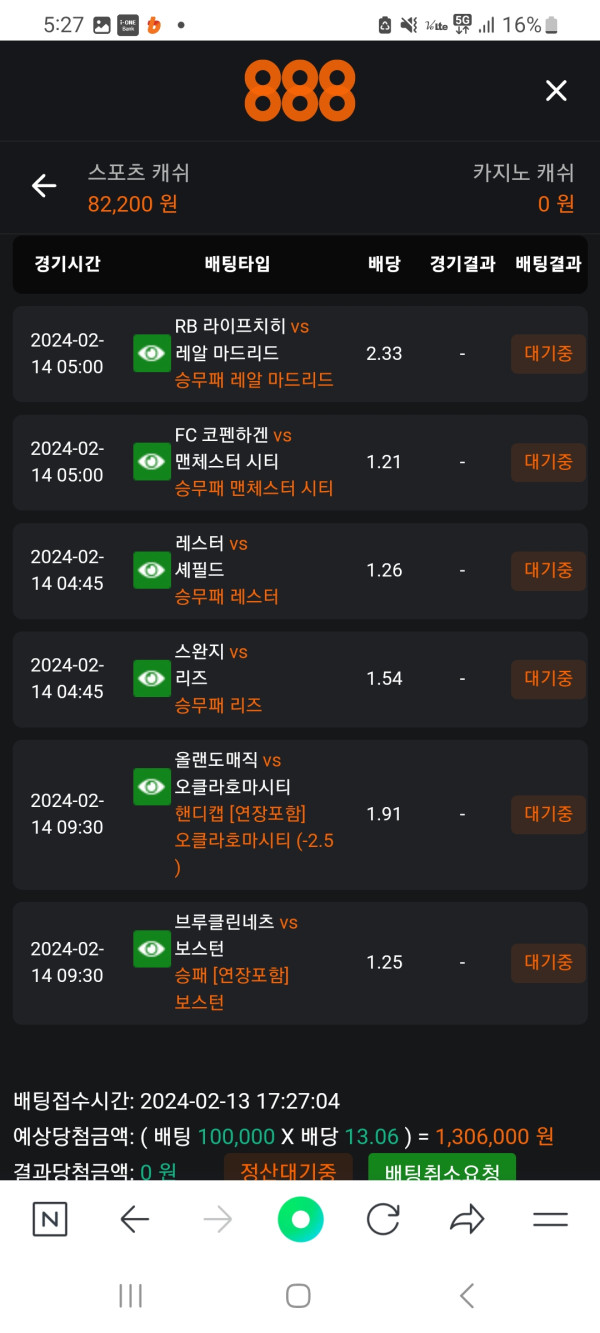This screenshot has width=600, height=1333.
Task: Open the browser hamburger menu
Action: (550, 1219)
